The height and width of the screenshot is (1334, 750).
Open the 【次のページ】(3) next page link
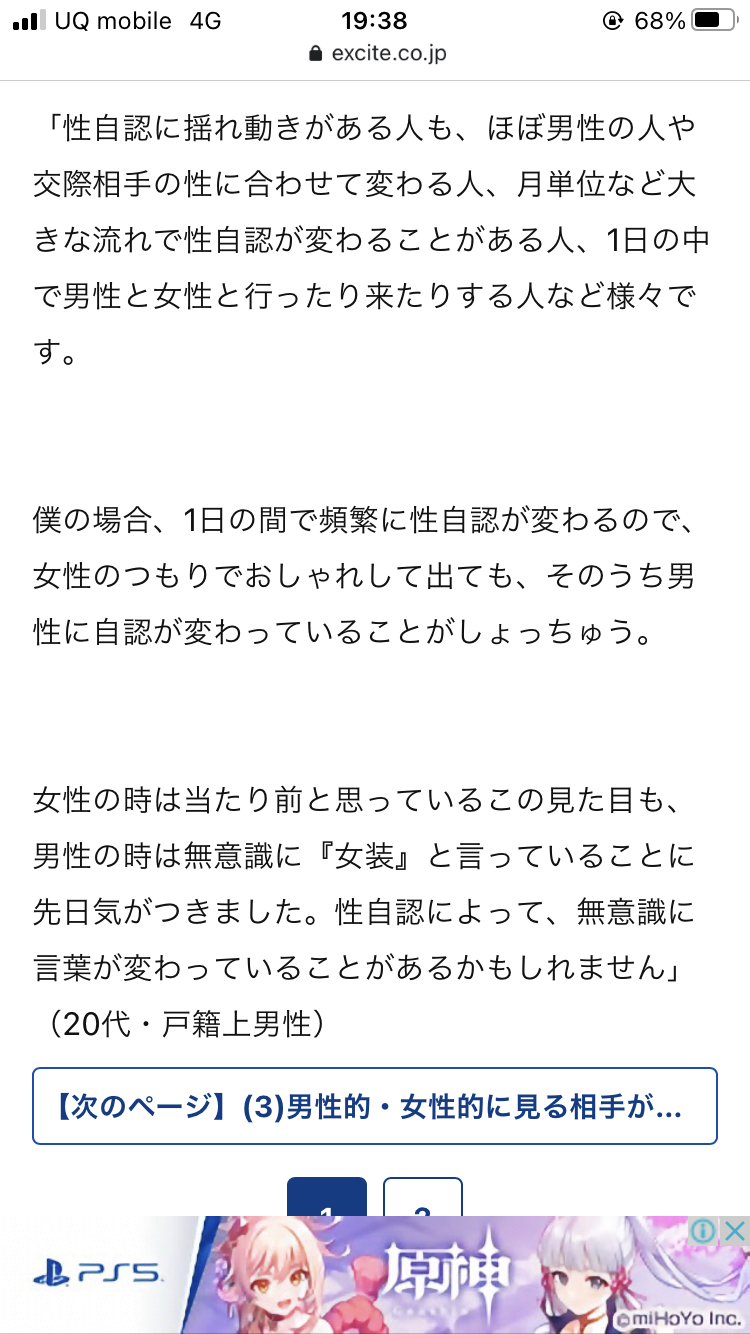click(375, 1106)
